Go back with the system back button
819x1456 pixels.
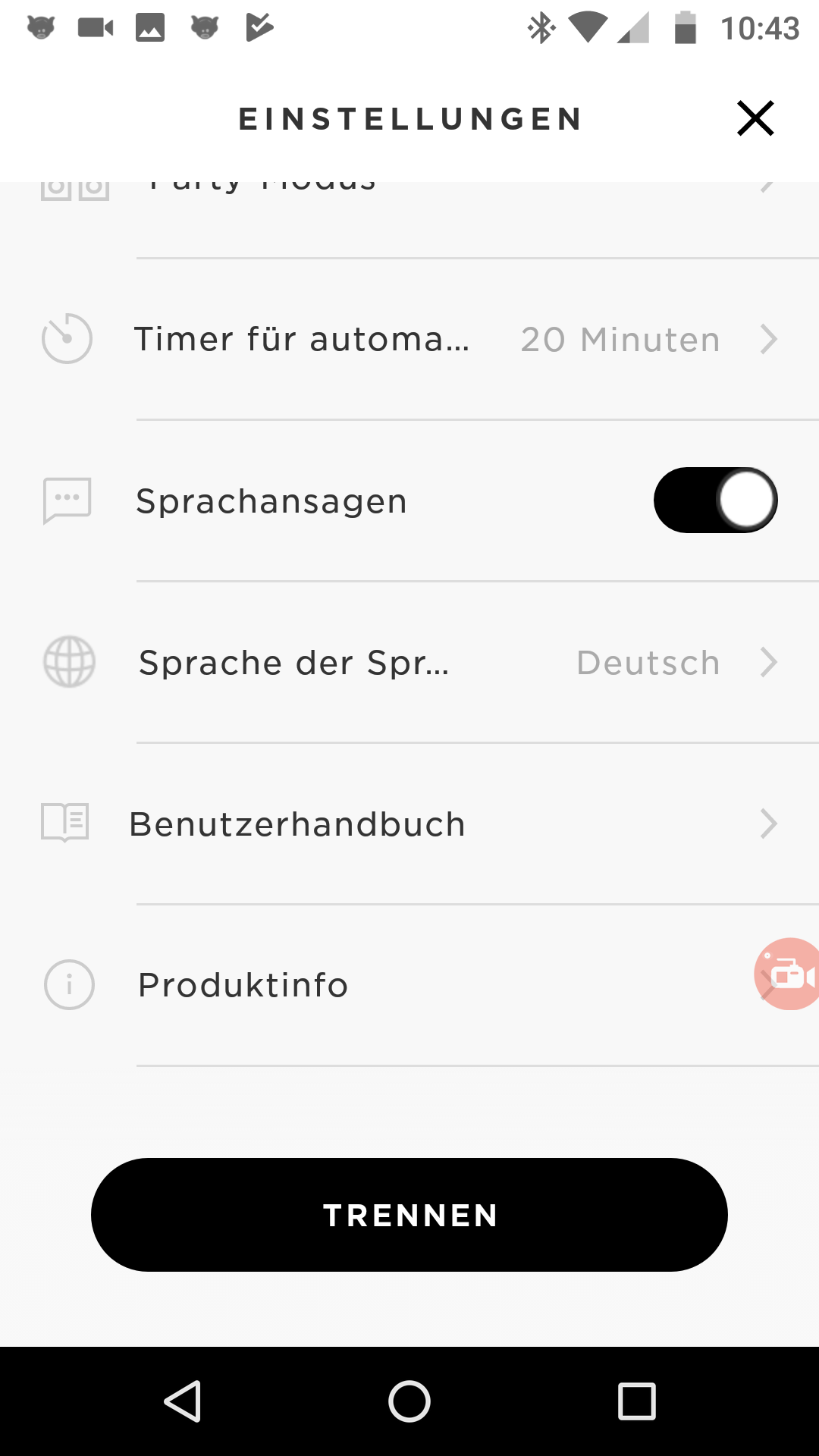[x=183, y=1401]
